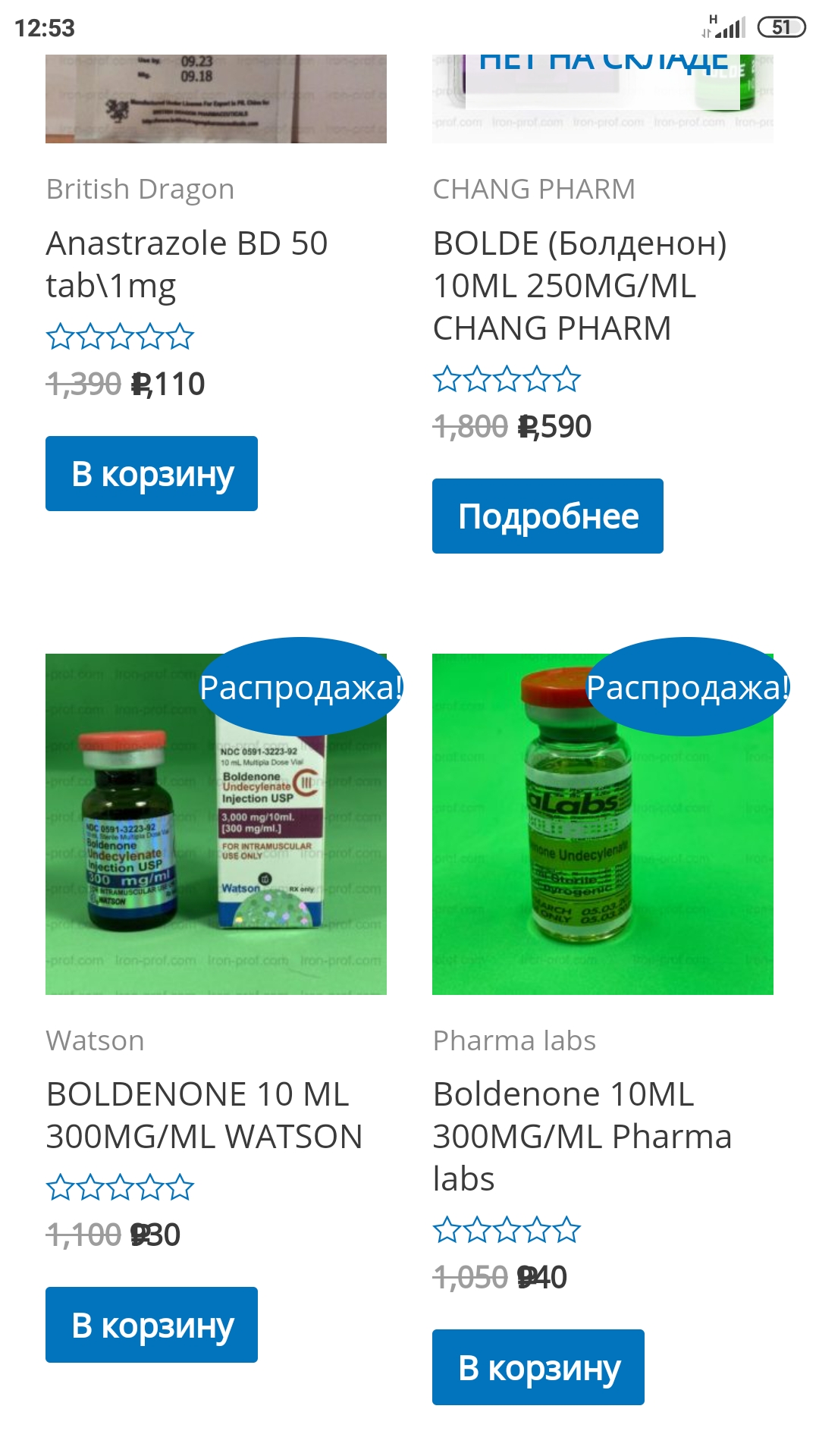
Task: Open BOLDE (Болденон) 10ML product title
Action: tap(579, 285)
